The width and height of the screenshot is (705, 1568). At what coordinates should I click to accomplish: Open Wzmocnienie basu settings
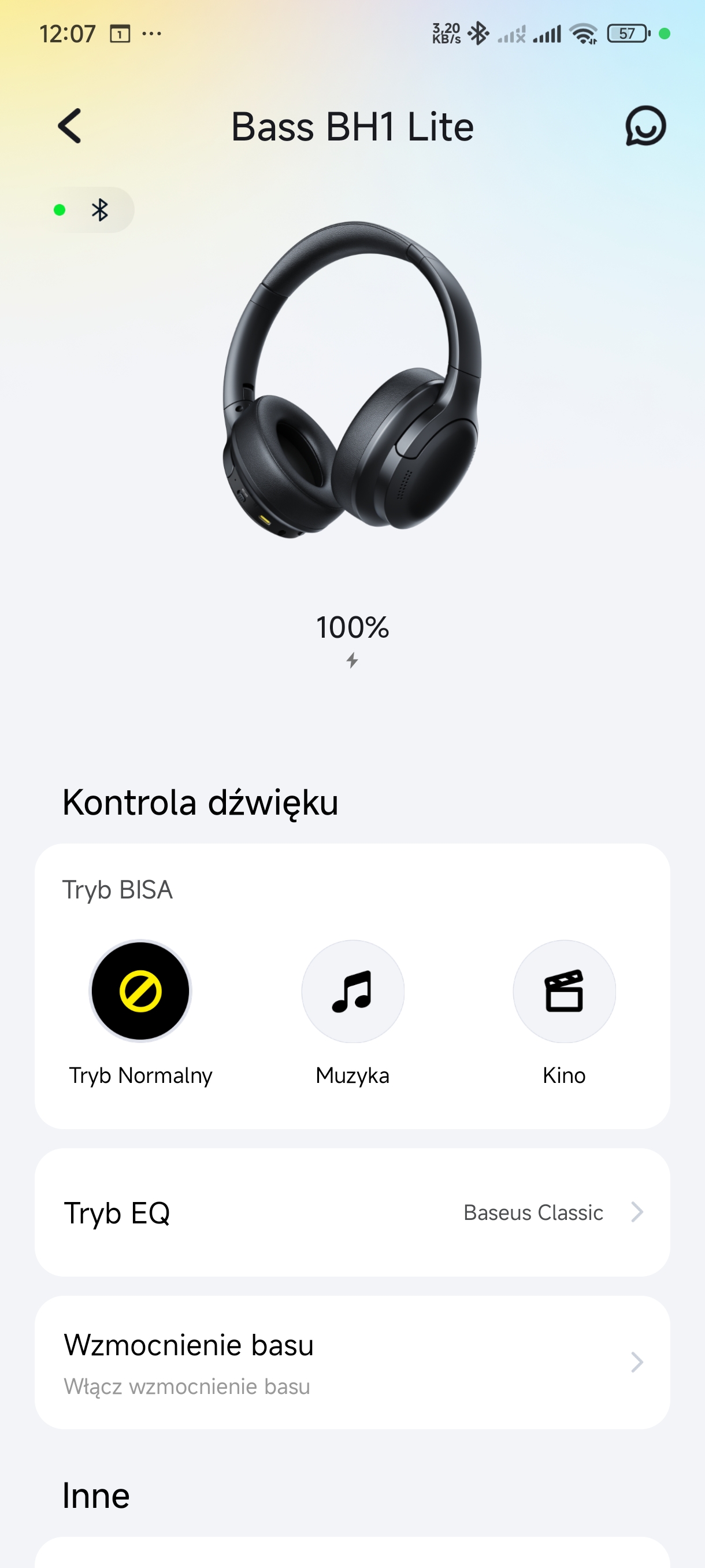(x=352, y=1362)
